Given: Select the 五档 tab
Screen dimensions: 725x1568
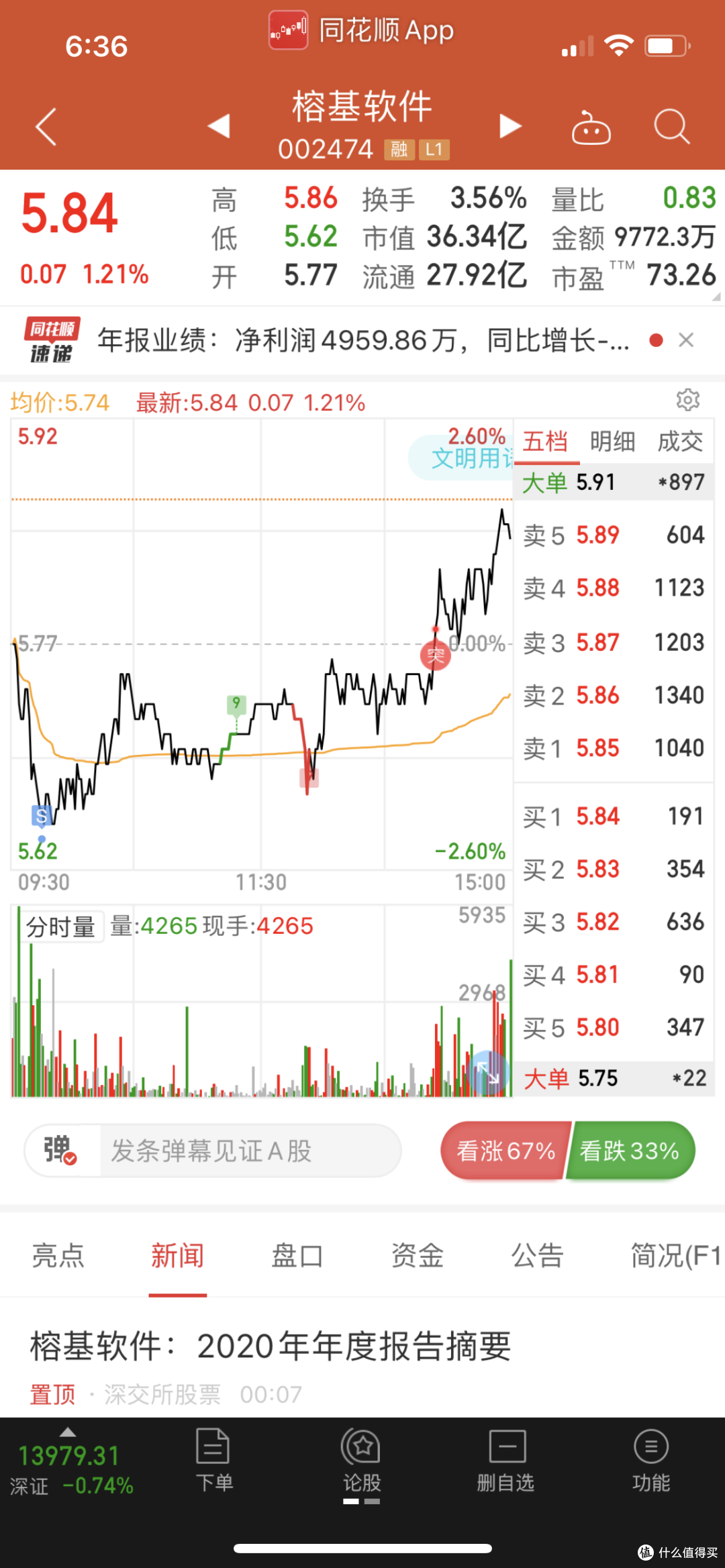Looking at the screenshot, I should coord(545,441).
